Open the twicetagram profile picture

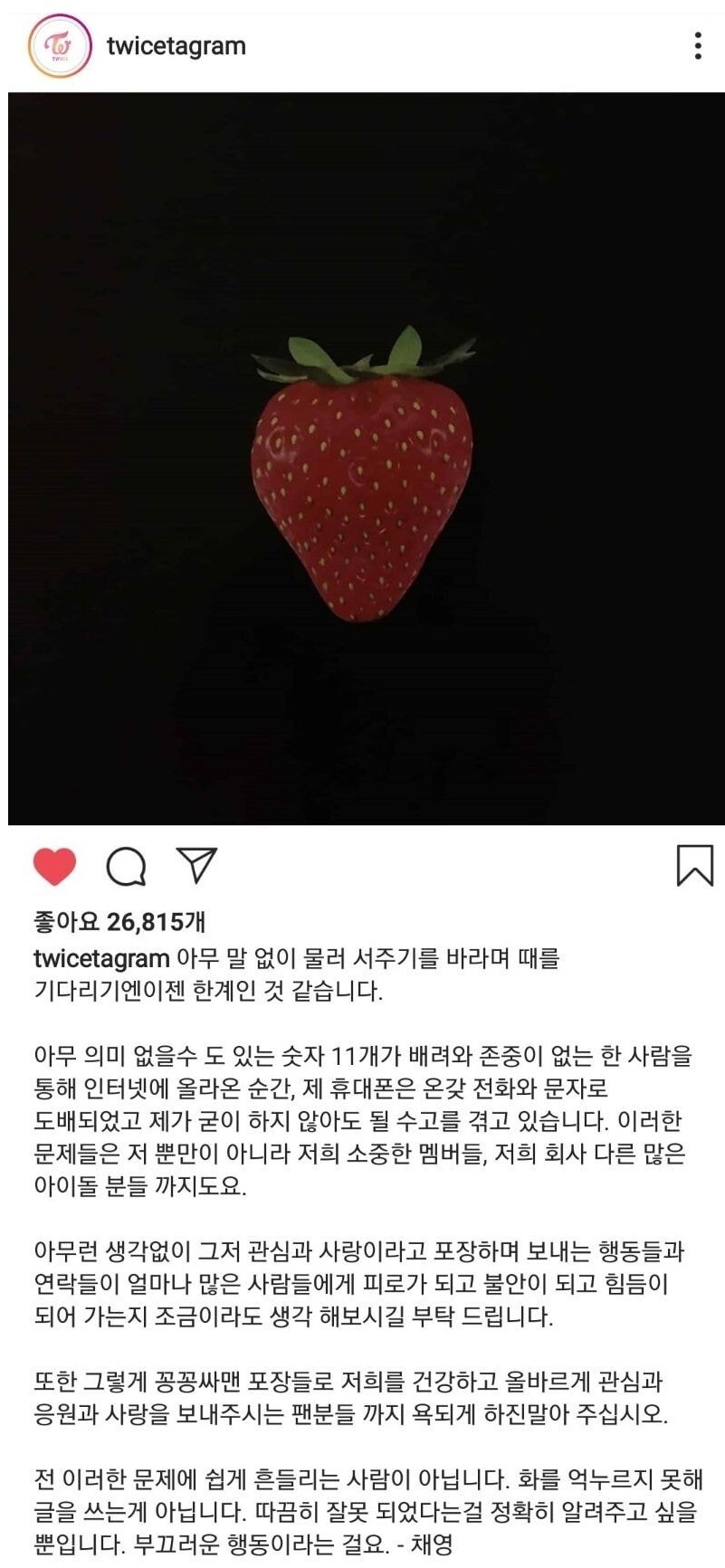[x=61, y=46]
